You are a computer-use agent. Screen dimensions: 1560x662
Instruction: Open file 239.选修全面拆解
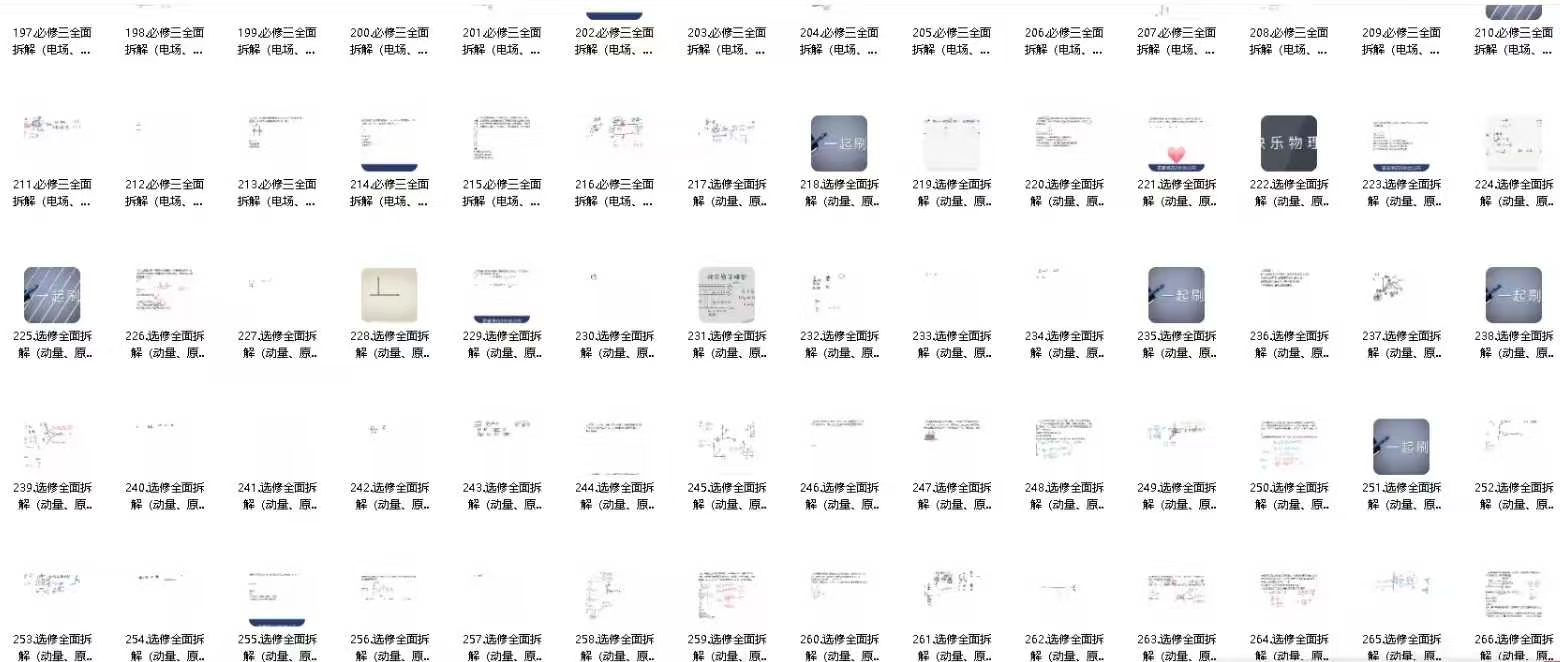point(52,447)
